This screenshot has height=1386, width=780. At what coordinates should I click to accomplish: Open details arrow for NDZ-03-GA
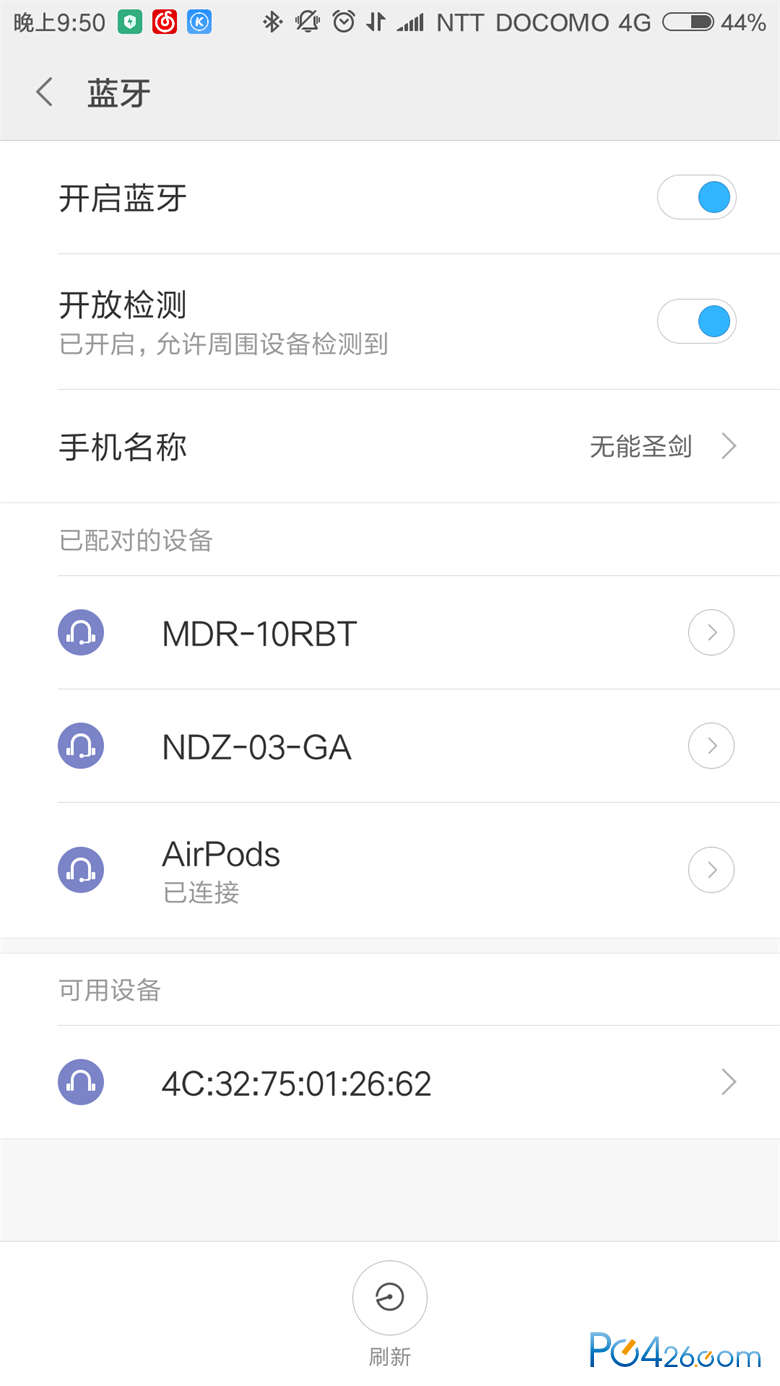click(x=711, y=746)
